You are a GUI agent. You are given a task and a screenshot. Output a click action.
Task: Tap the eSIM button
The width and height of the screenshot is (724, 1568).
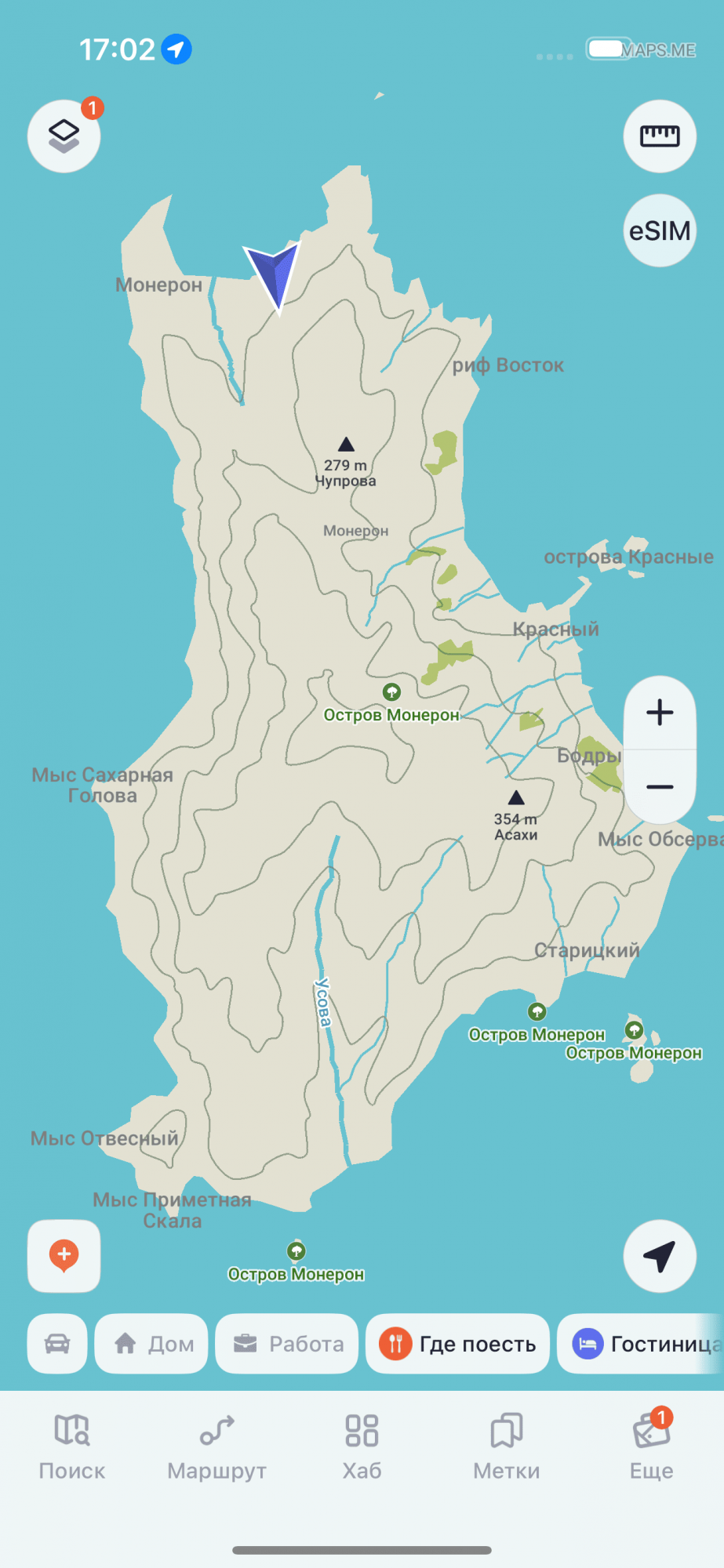660,230
